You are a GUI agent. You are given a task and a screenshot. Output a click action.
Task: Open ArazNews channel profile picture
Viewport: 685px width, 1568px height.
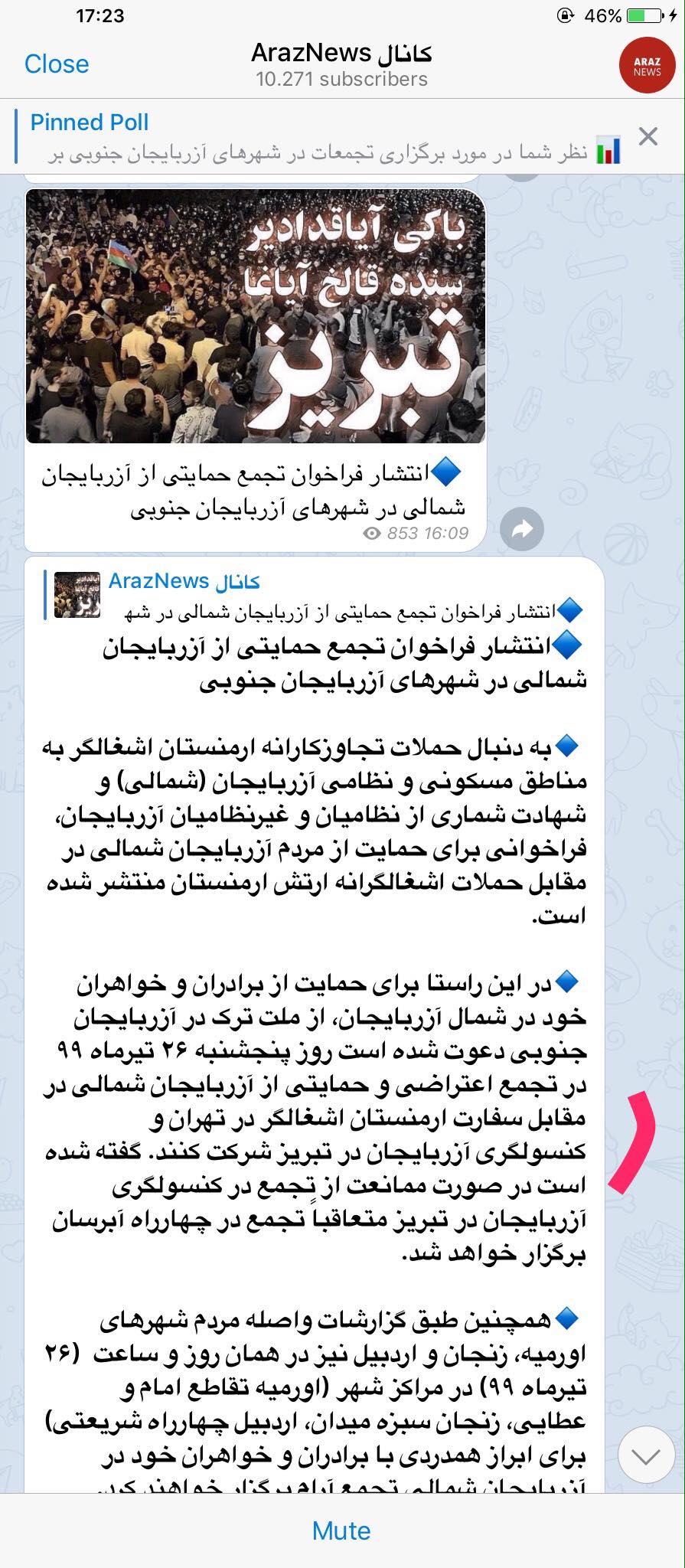pos(646,66)
